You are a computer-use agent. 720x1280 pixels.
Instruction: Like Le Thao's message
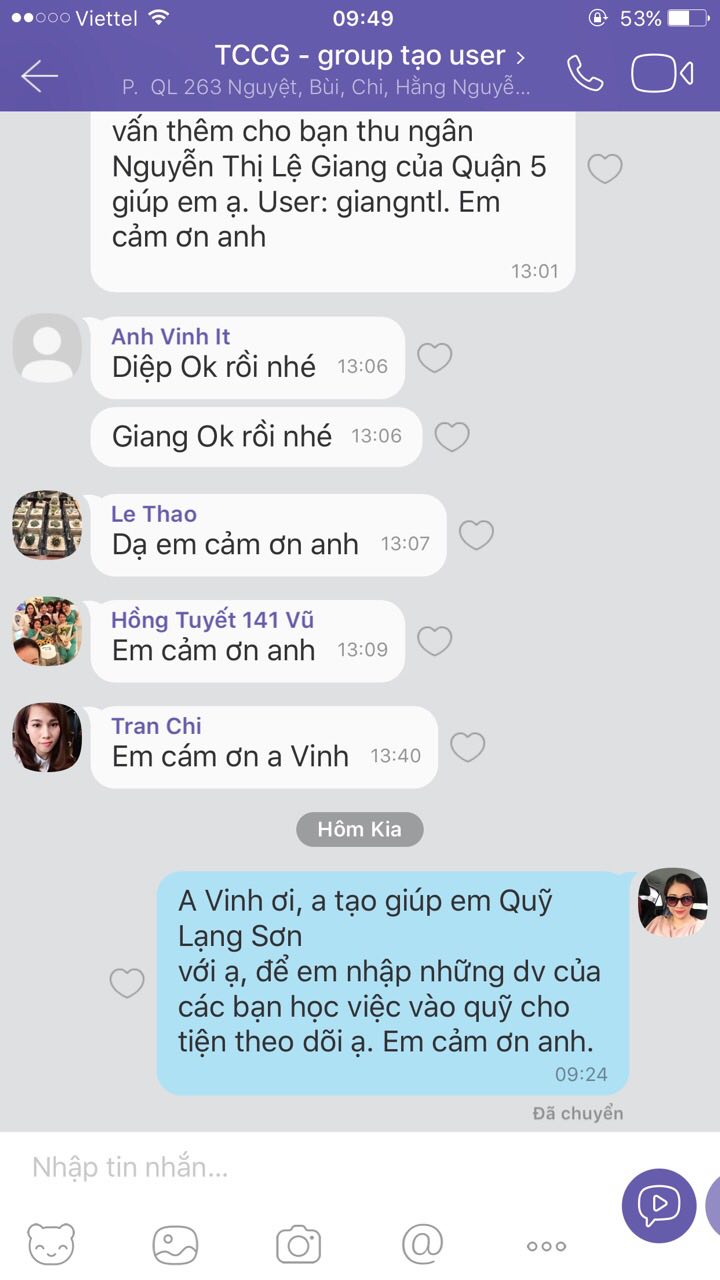(x=476, y=535)
